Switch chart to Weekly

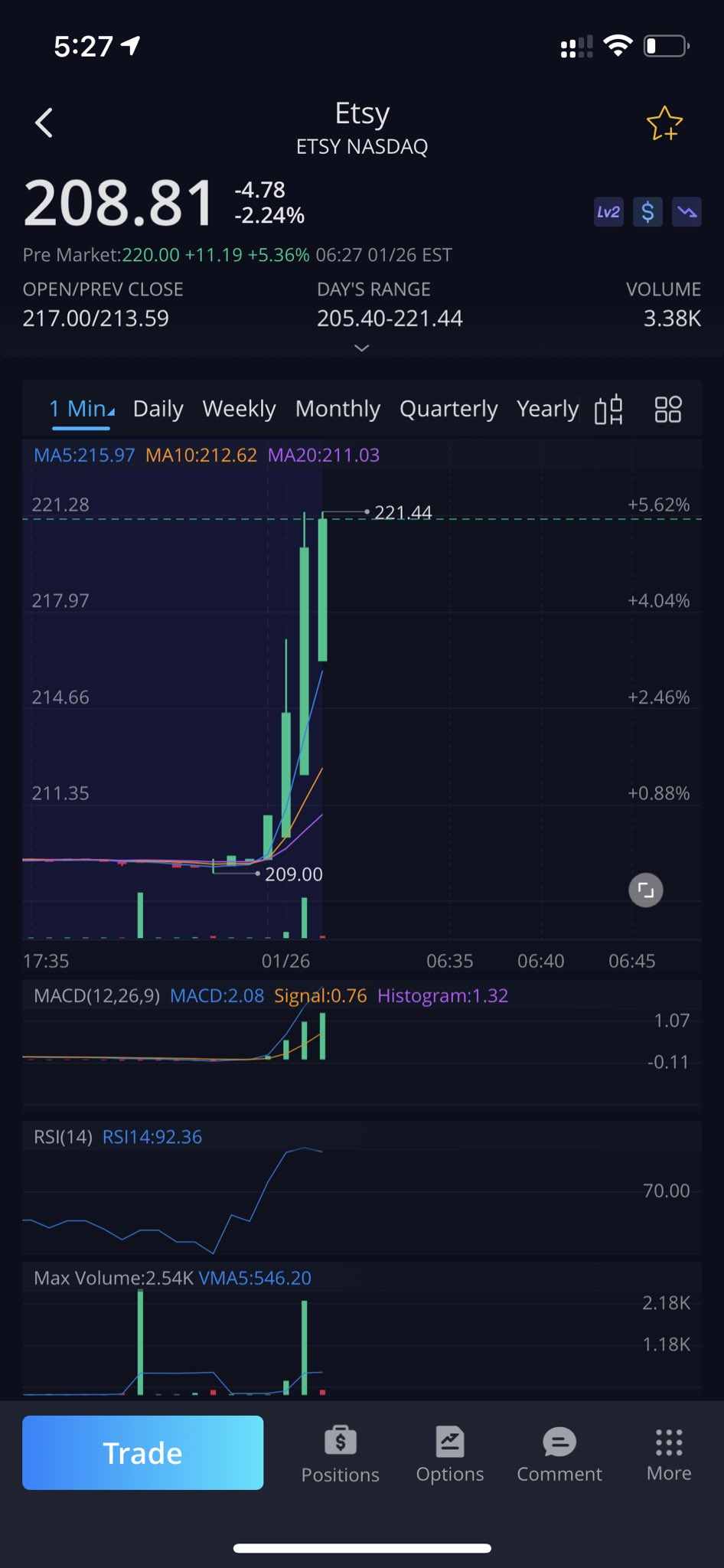point(239,409)
